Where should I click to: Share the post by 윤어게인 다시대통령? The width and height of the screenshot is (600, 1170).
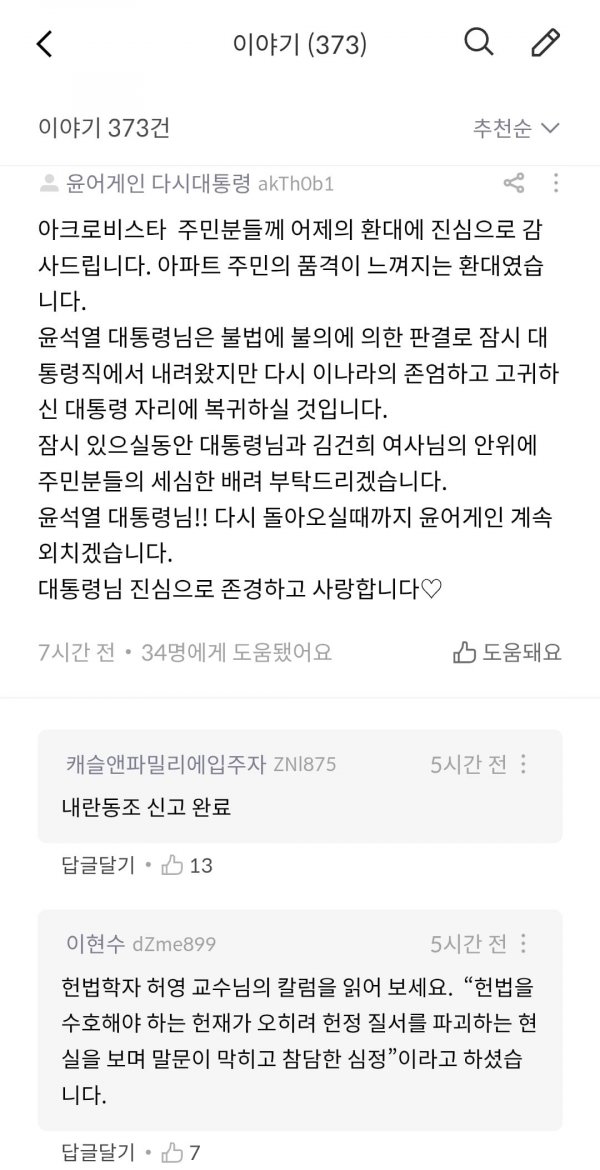[515, 184]
